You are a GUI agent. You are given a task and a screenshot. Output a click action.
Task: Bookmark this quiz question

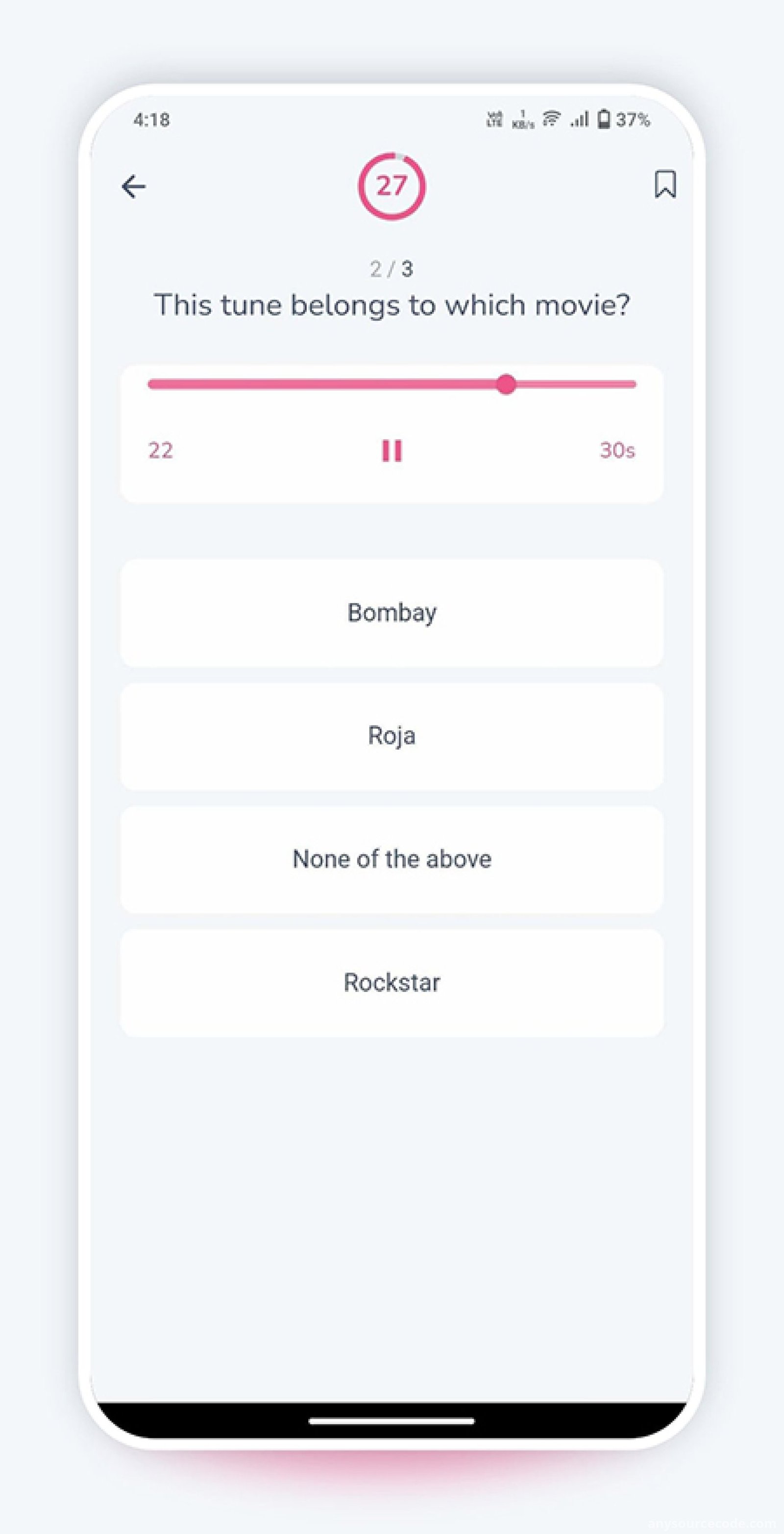click(665, 185)
